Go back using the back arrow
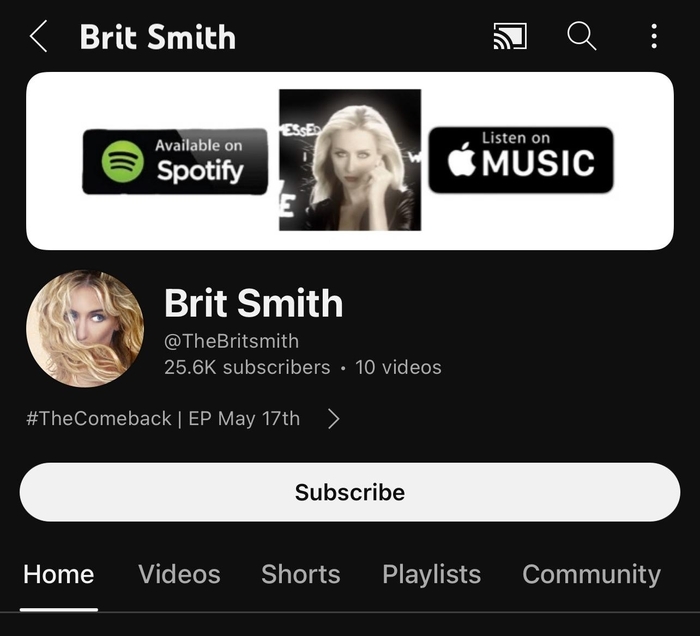 [x=38, y=37]
